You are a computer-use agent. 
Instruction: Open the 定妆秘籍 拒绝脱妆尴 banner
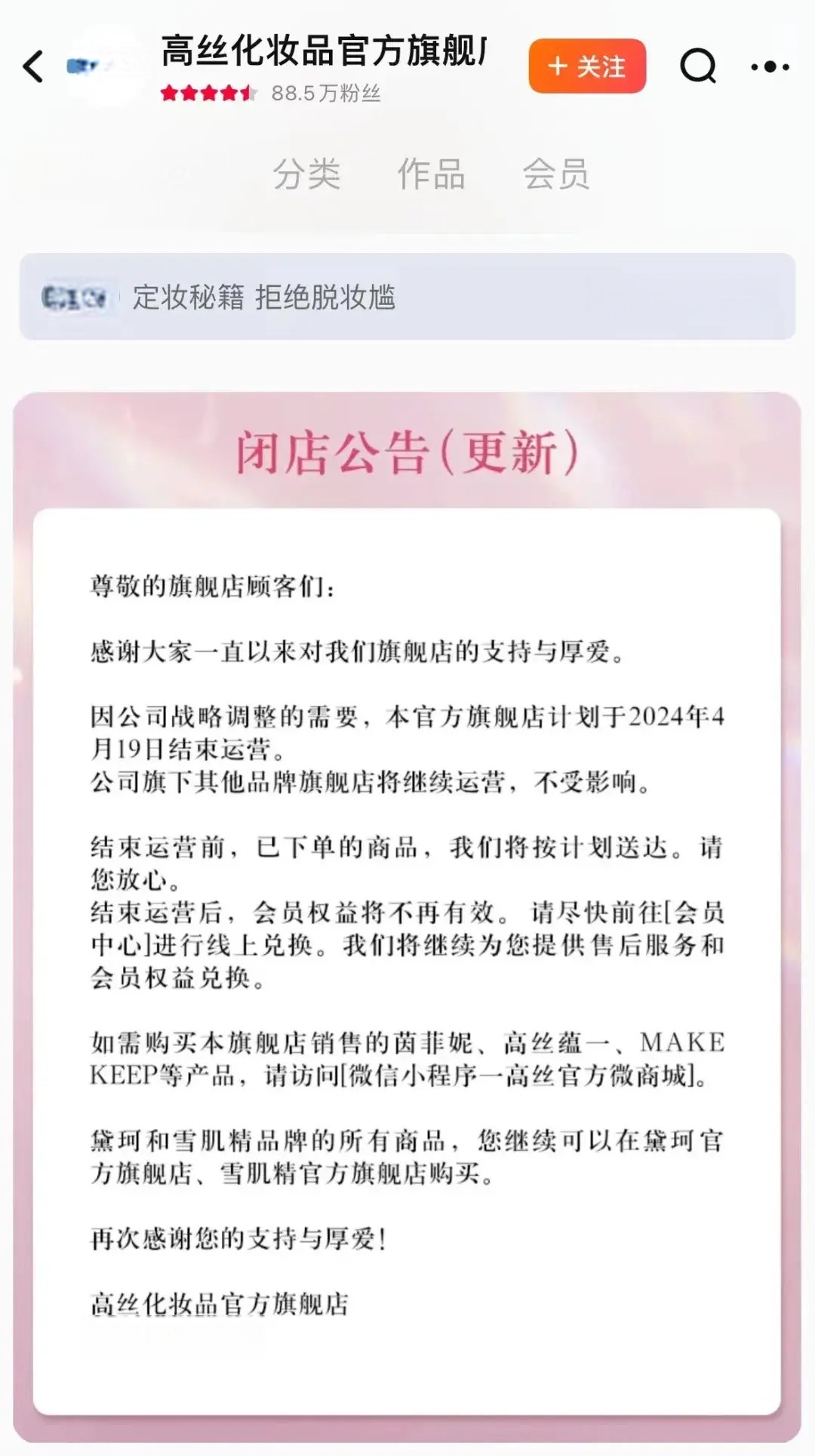tap(407, 297)
